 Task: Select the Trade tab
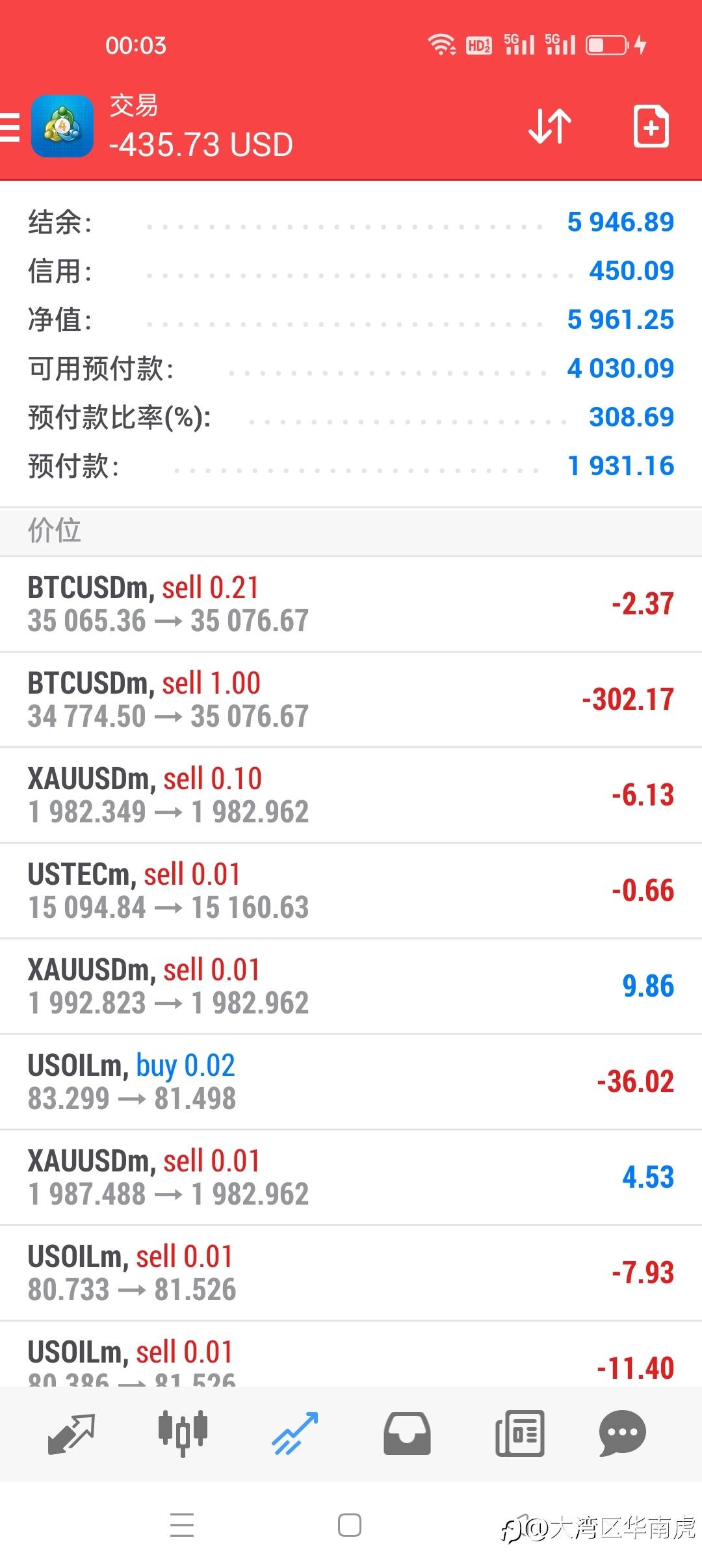(294, 1433)
